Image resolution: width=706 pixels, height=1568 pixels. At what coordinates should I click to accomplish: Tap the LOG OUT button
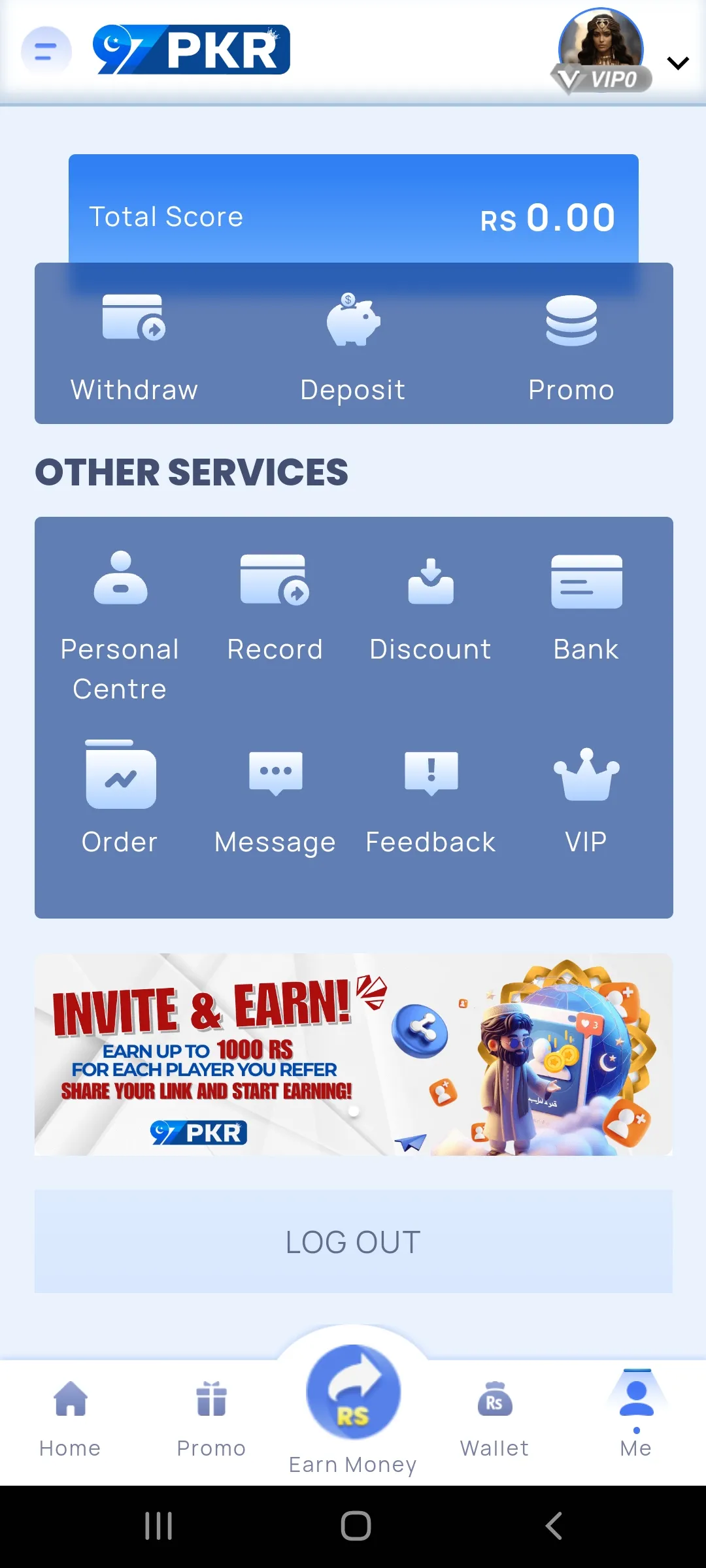click(x=353, y=1241)
